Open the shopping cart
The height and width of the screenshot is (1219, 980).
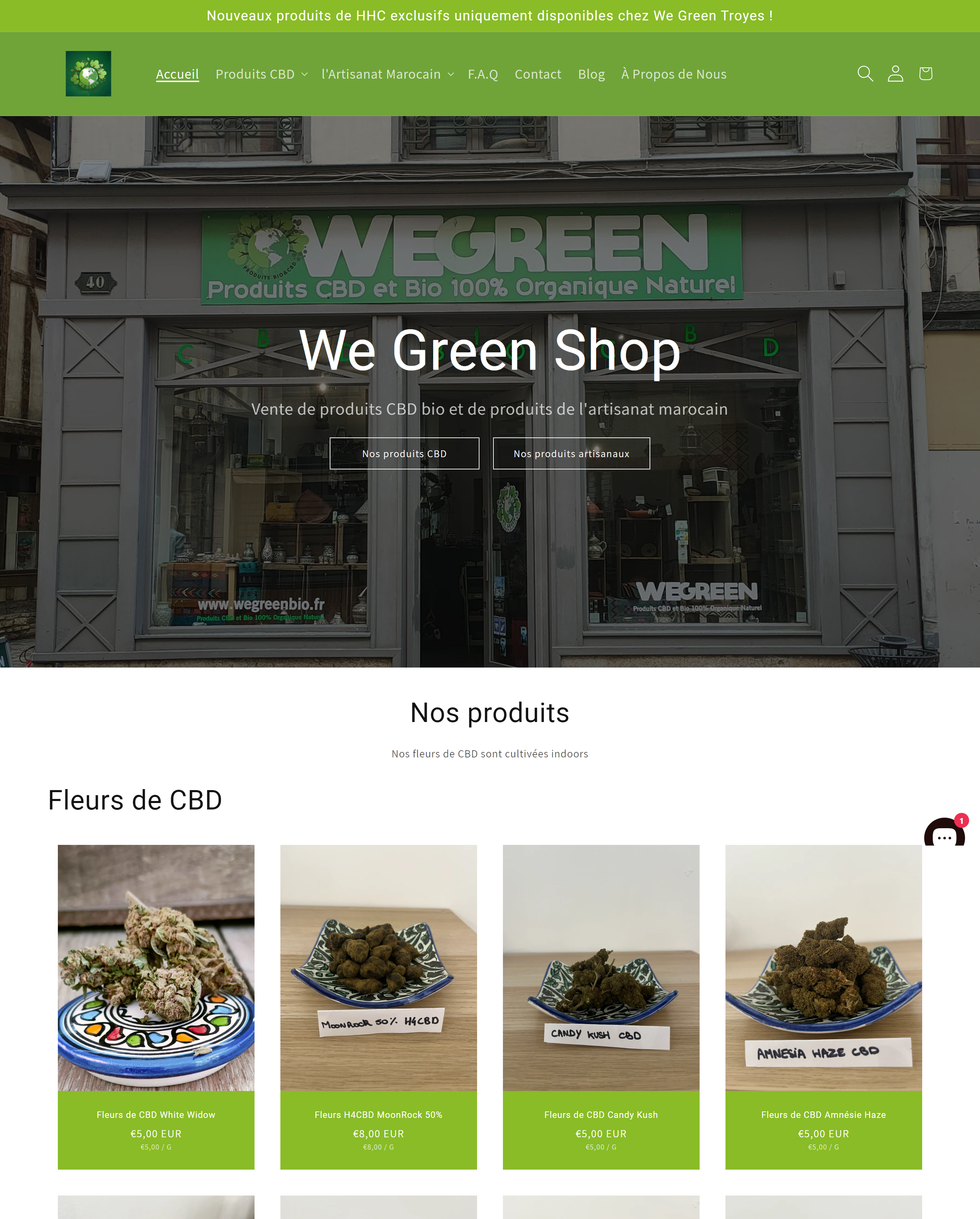point(925,74)
